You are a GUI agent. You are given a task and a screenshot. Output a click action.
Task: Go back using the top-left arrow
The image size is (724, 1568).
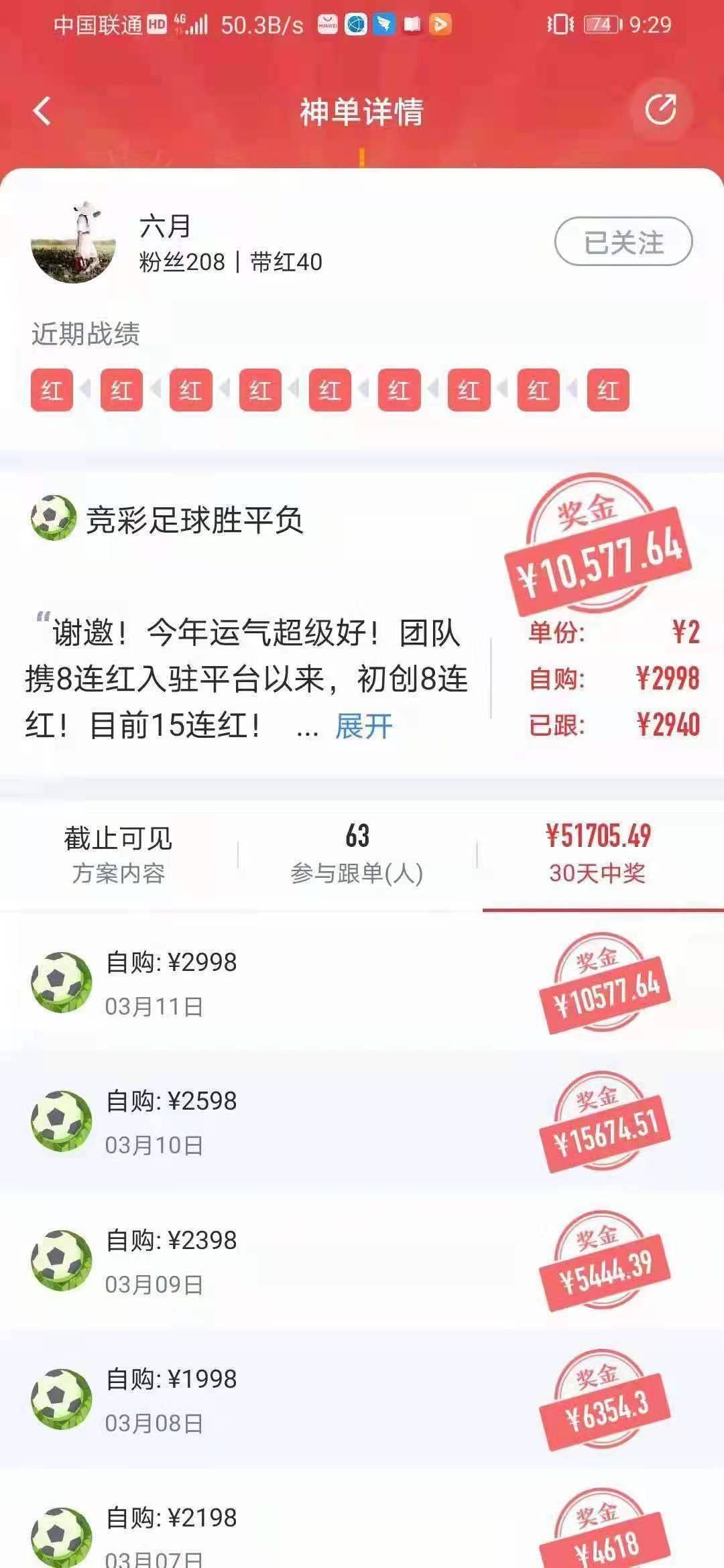point(42,111)
